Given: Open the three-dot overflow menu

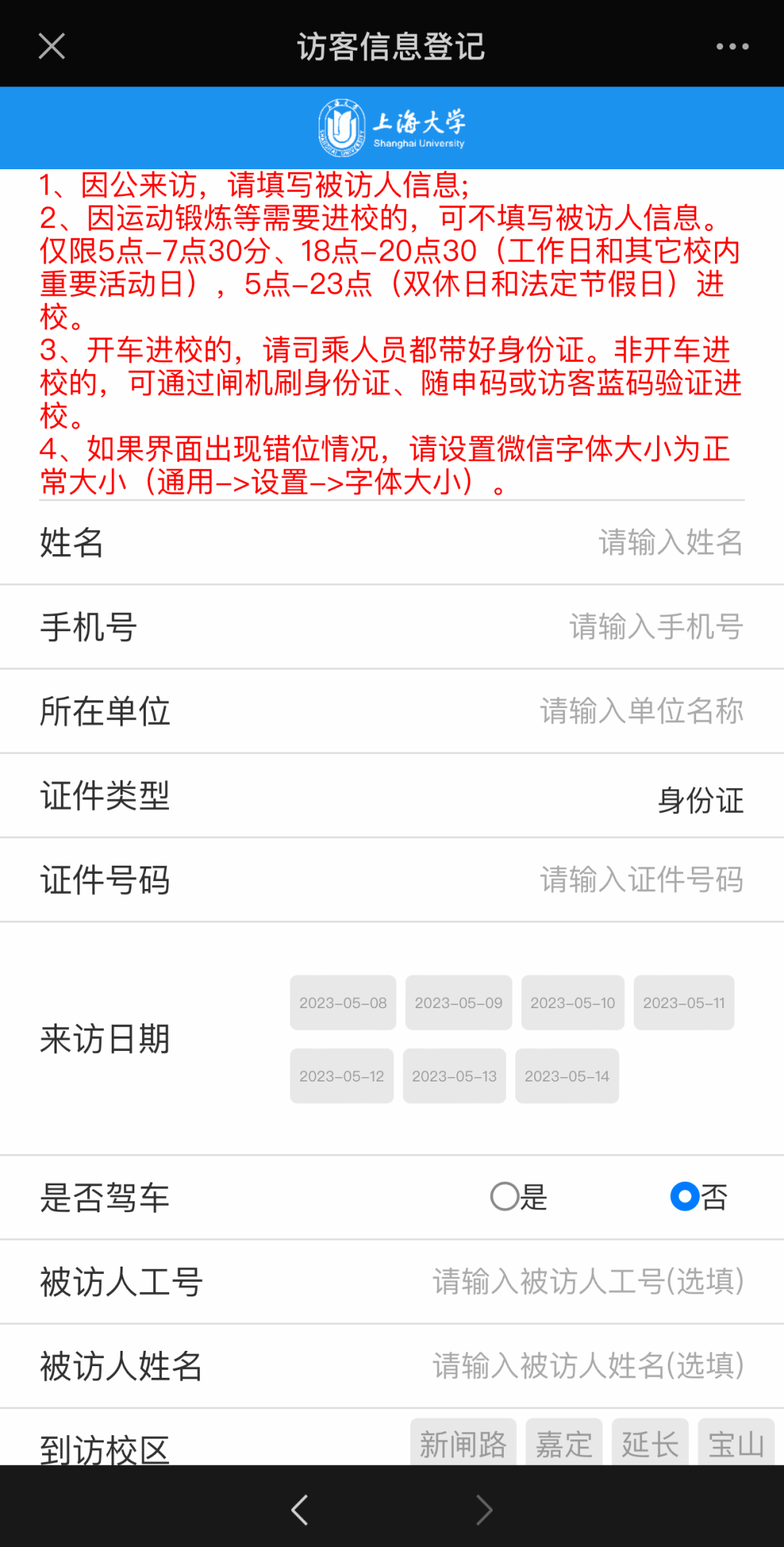Looking at the screenshot, I should point(732,46).
